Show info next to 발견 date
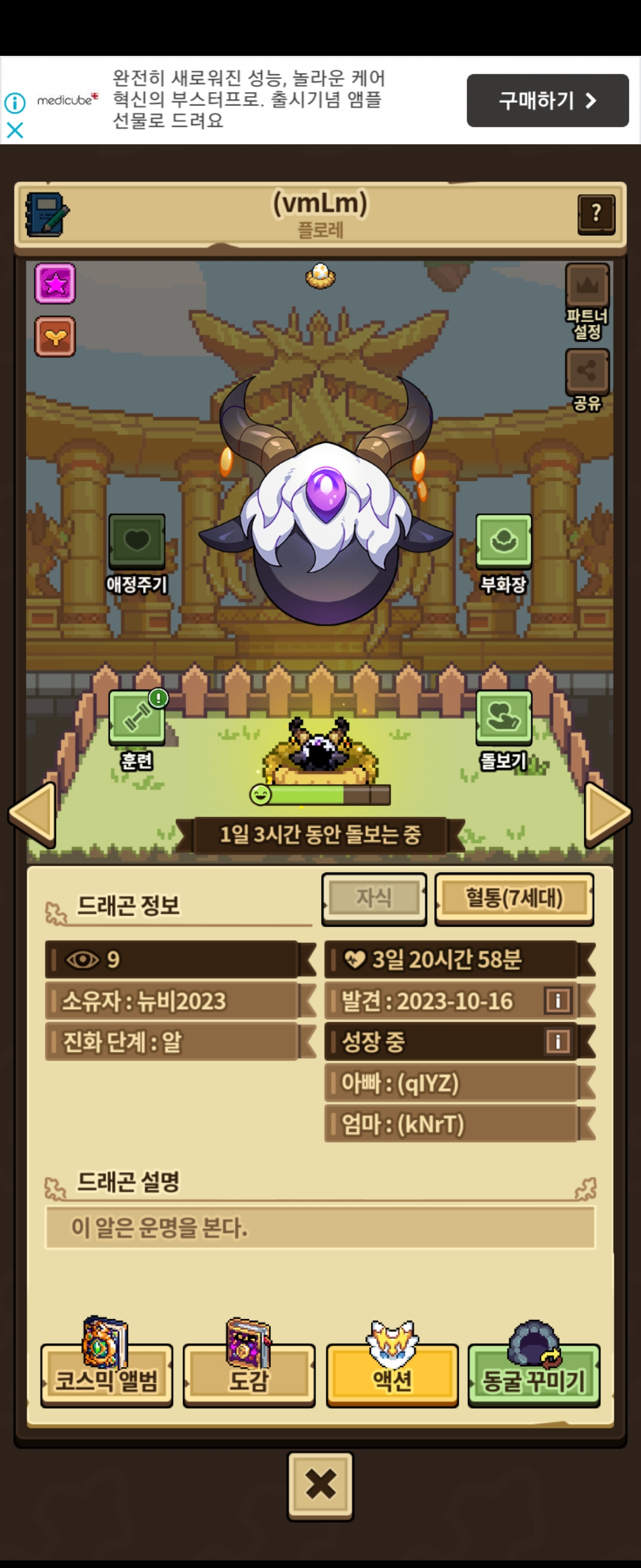The height and width of the screenshot is (1568, 641). 558,1000
